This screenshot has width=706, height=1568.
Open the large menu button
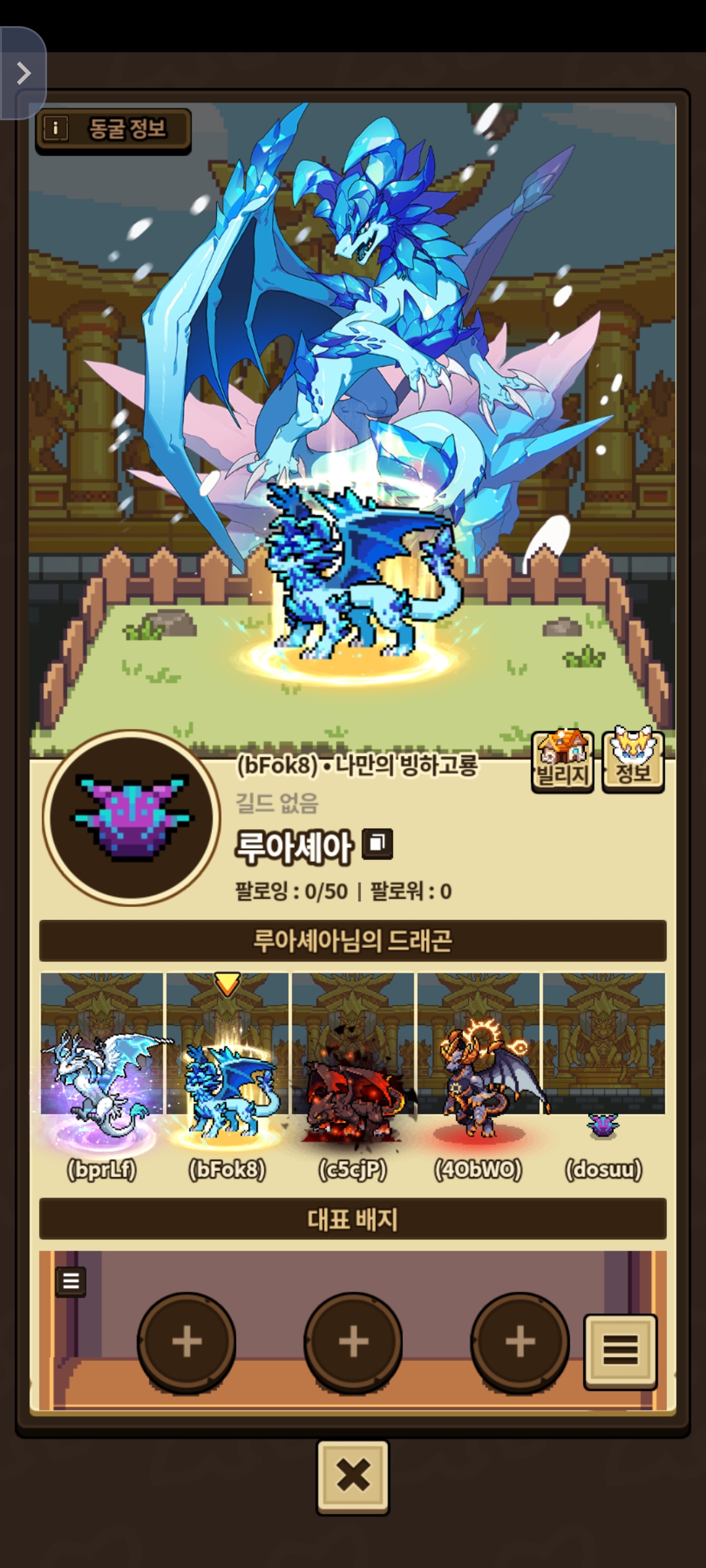(620, 1350)
